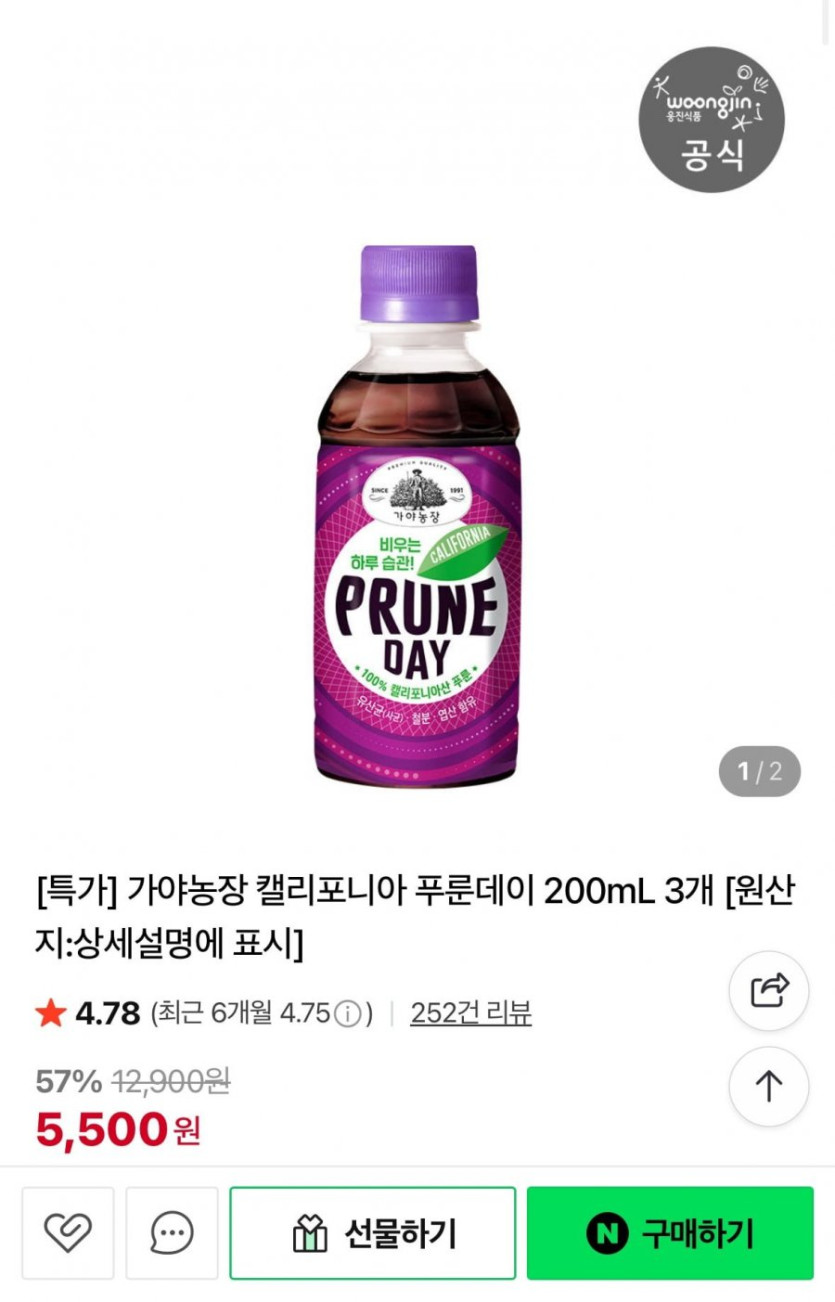Tap 선물하기 to send as gift
The height and width of the screenshot is (1302, 835).
[x=373, y=1233]
